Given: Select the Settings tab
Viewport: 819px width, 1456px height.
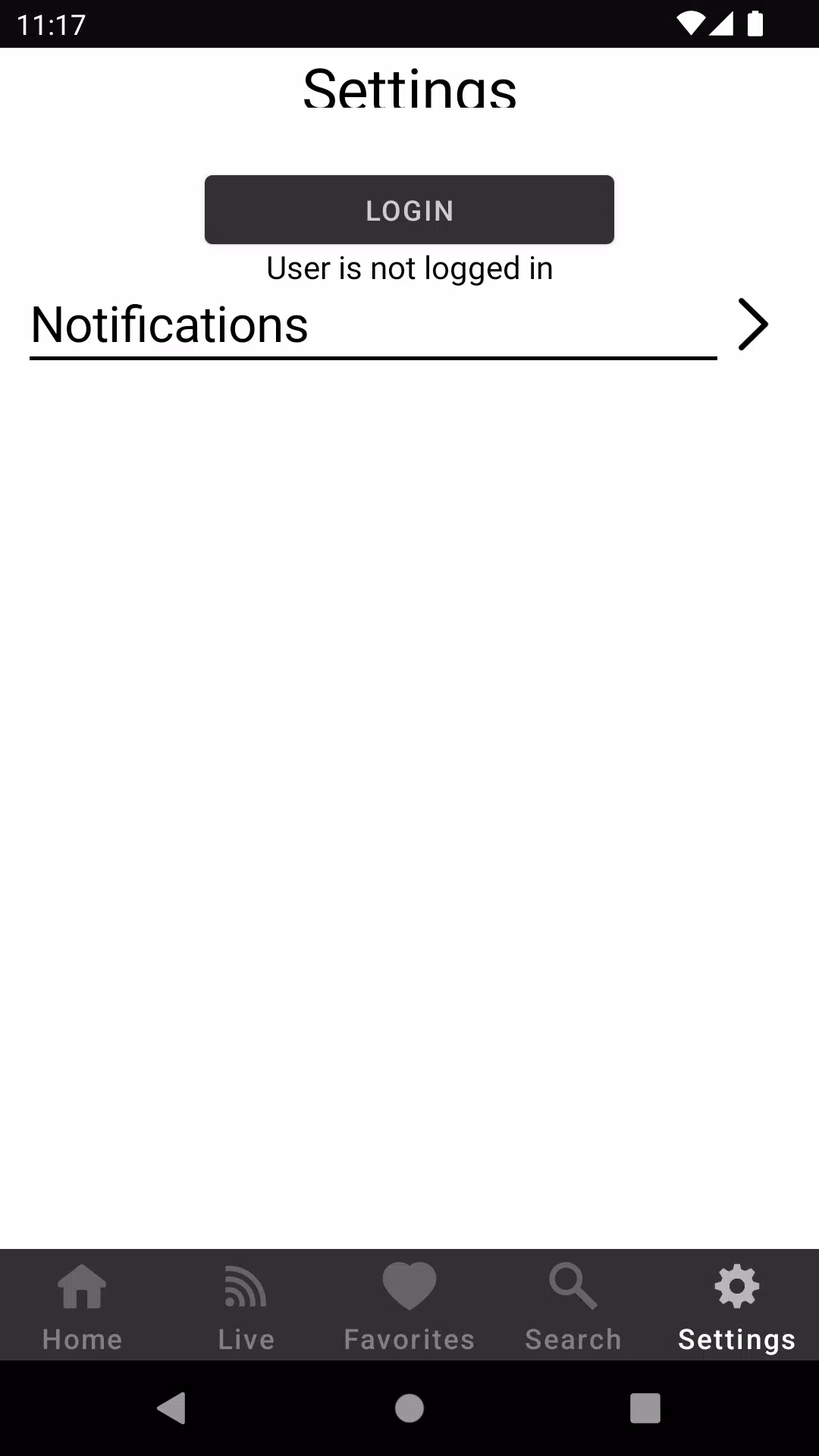Looking at the screenshot, I should click(737, 1306).
